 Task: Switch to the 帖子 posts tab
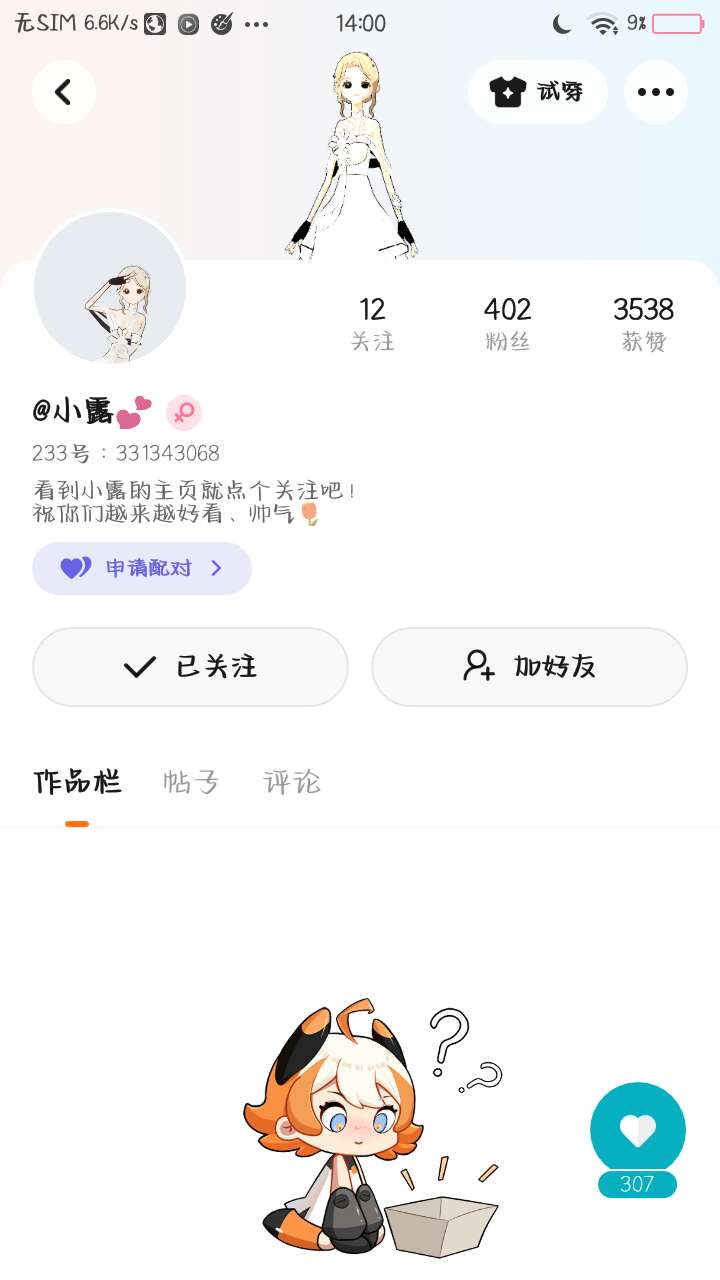pos(191,782)
